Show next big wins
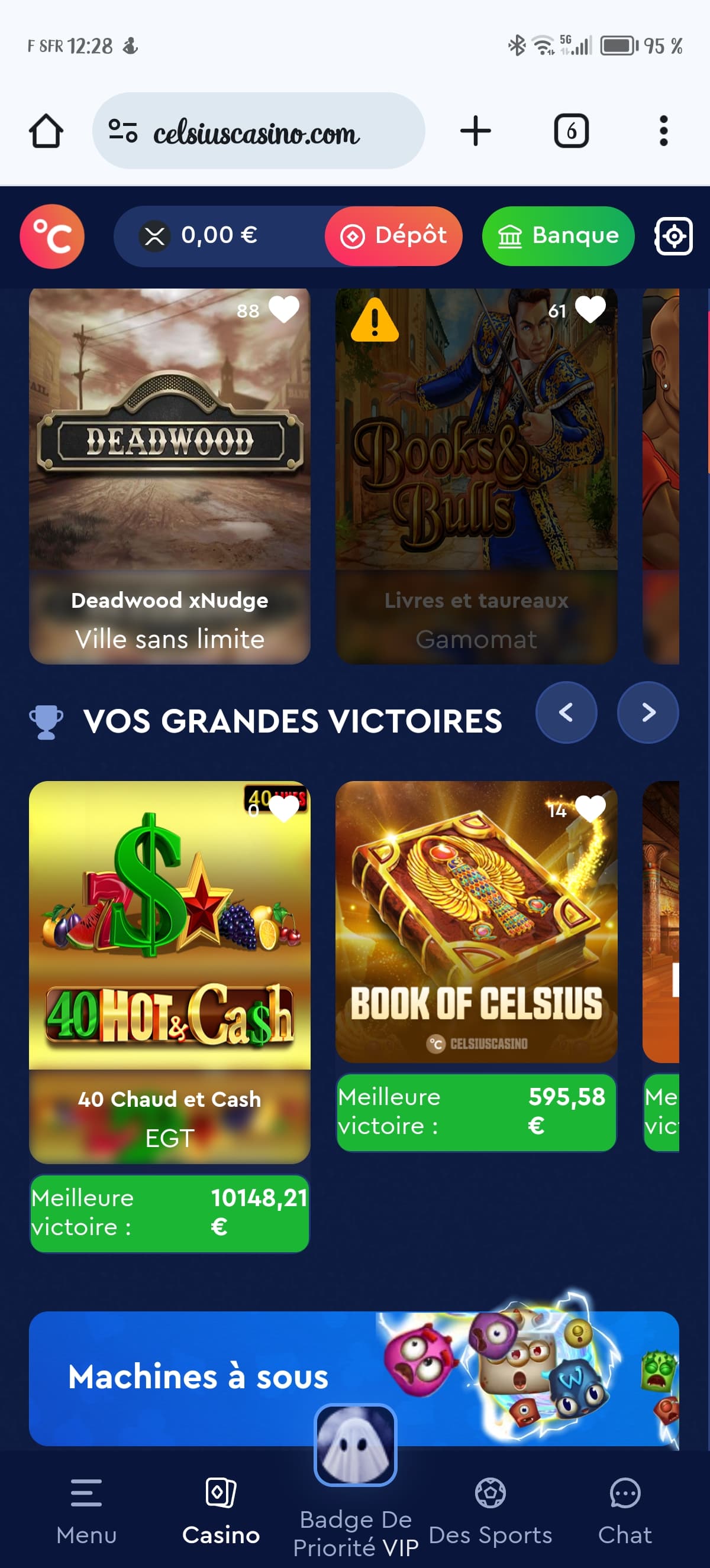Image resolution: width=710 pixels, height=1568 pixels. (648, 712)
